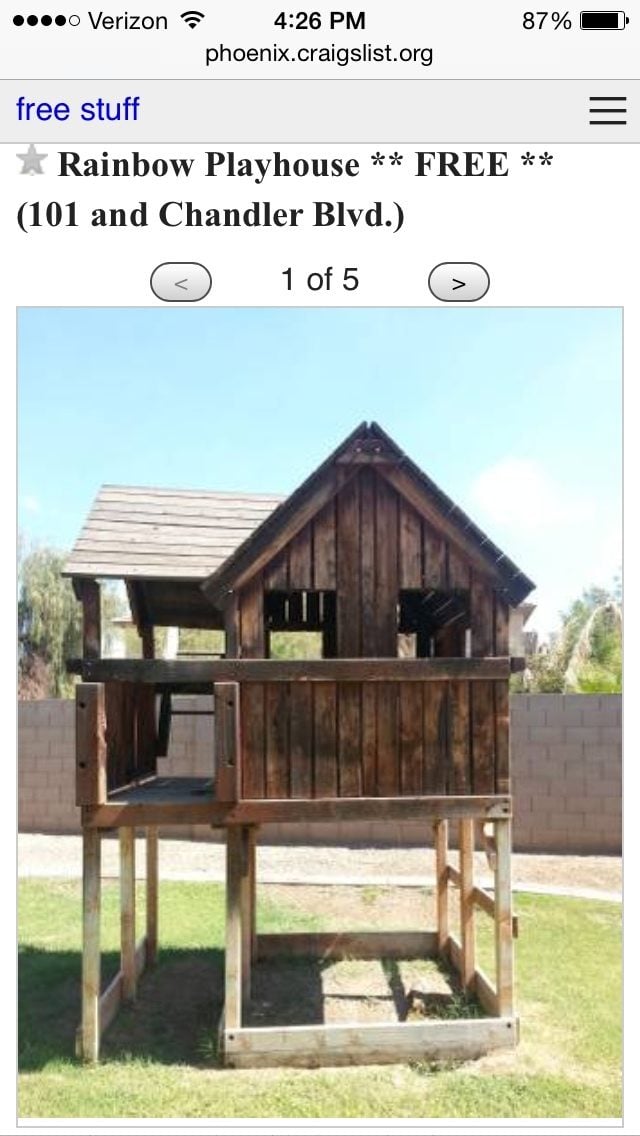Tap the phoenix.craigslist.org address bar
640x1136 pixels.
tap(319, 54)
